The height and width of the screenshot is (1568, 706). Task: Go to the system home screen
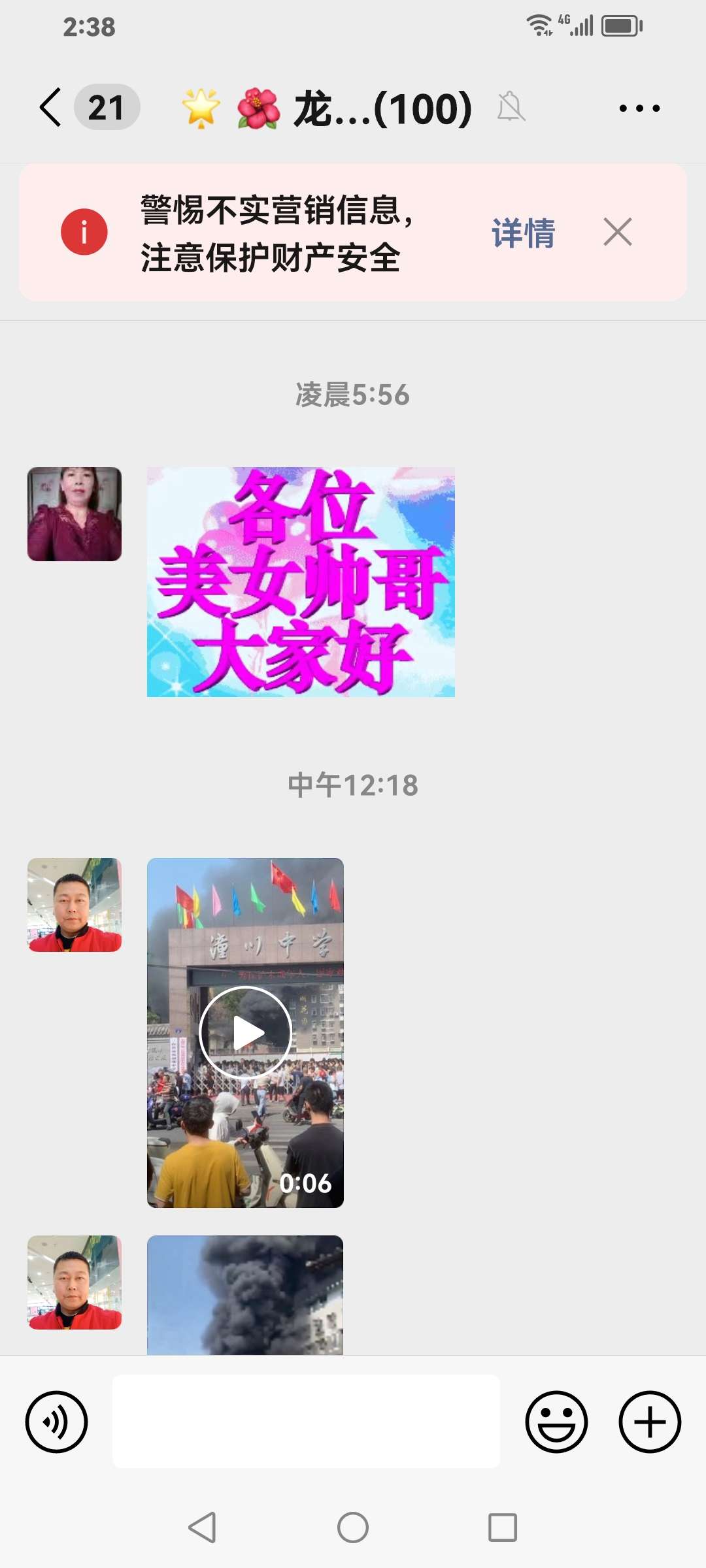tap(353, 1527)
